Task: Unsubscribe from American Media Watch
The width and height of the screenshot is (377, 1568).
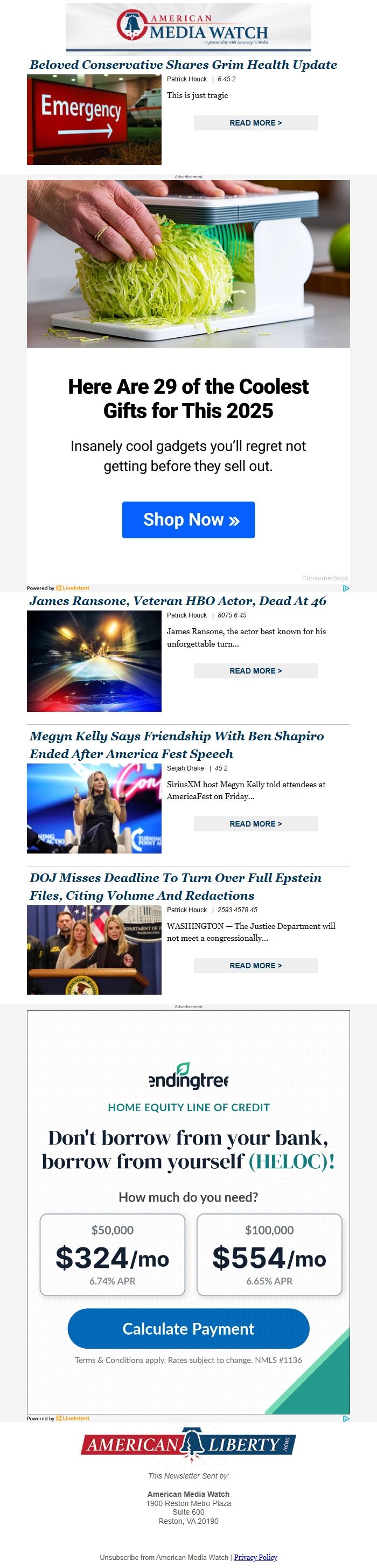Action: click(164, 1557)
